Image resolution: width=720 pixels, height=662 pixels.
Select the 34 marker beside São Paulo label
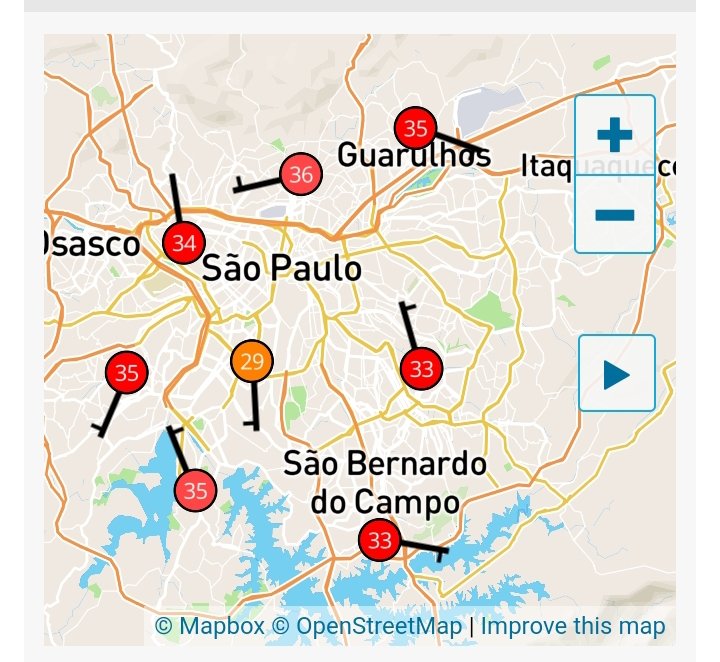[x=183, y=243]
